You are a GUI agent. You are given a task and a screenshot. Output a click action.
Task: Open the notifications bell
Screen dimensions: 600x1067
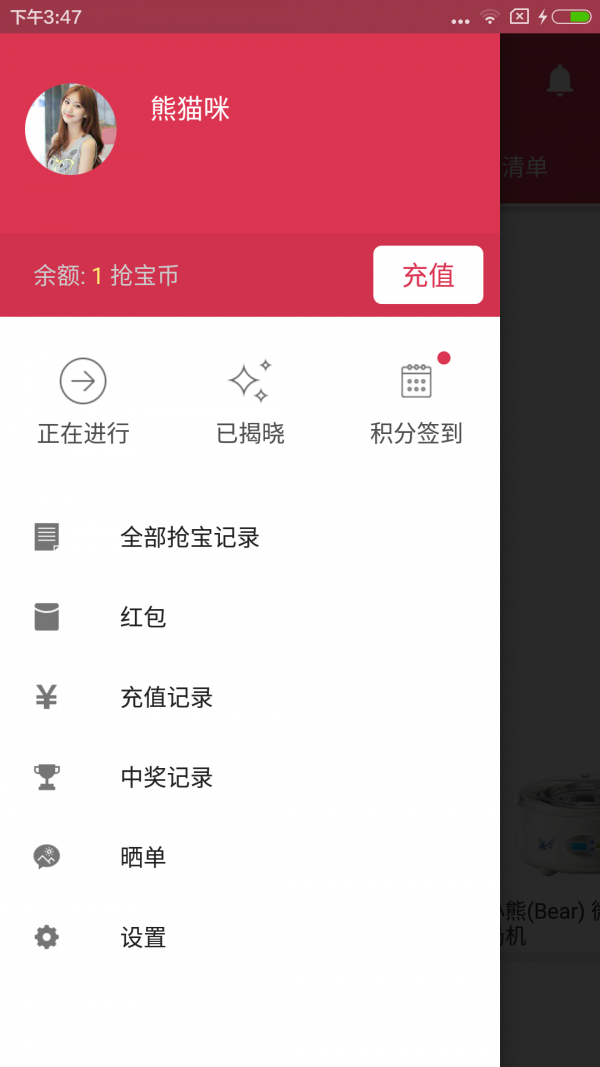pyautogui.click(x=560, y=80)
